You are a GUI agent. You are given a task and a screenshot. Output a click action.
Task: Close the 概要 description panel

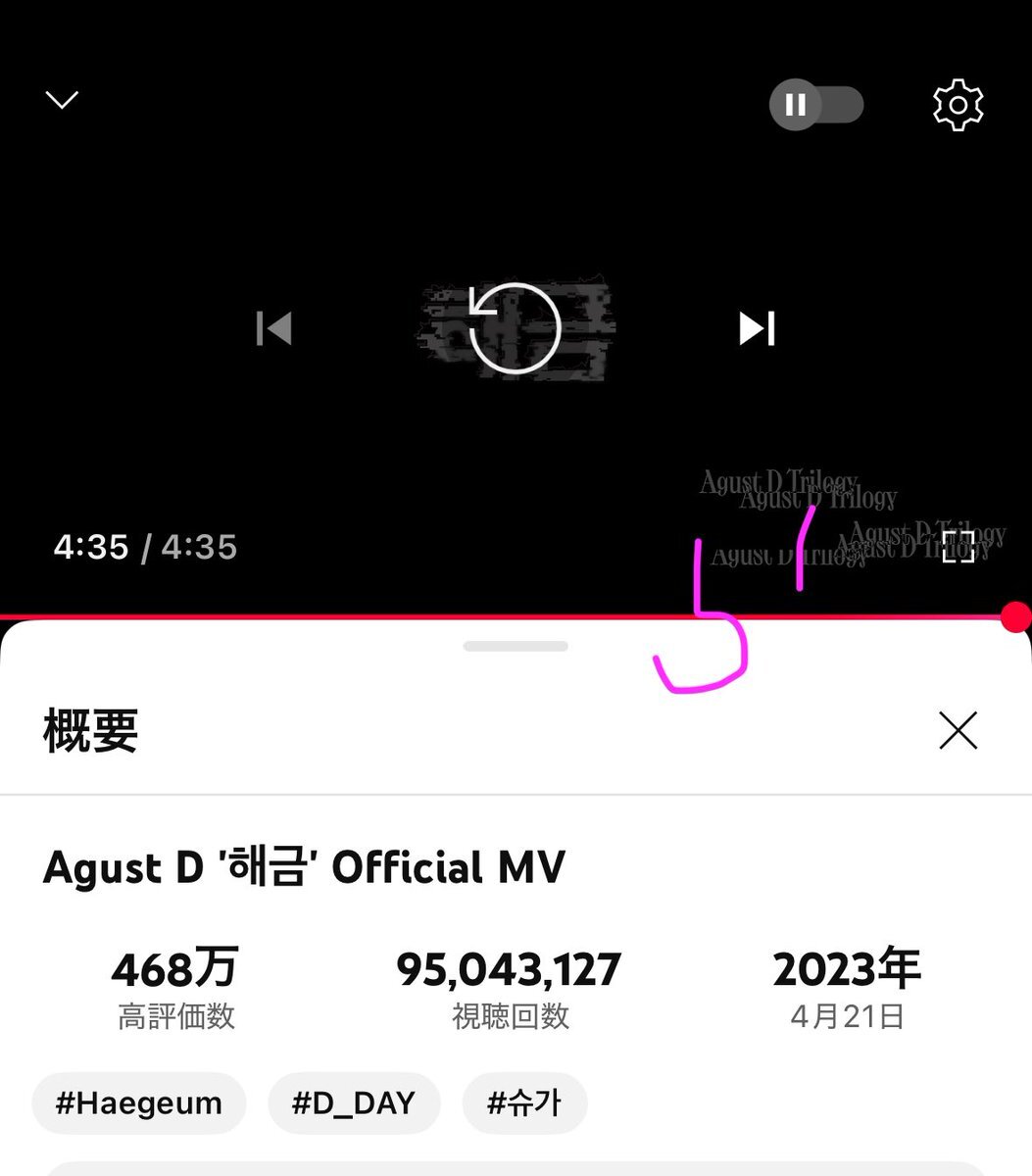pos(958,731)
